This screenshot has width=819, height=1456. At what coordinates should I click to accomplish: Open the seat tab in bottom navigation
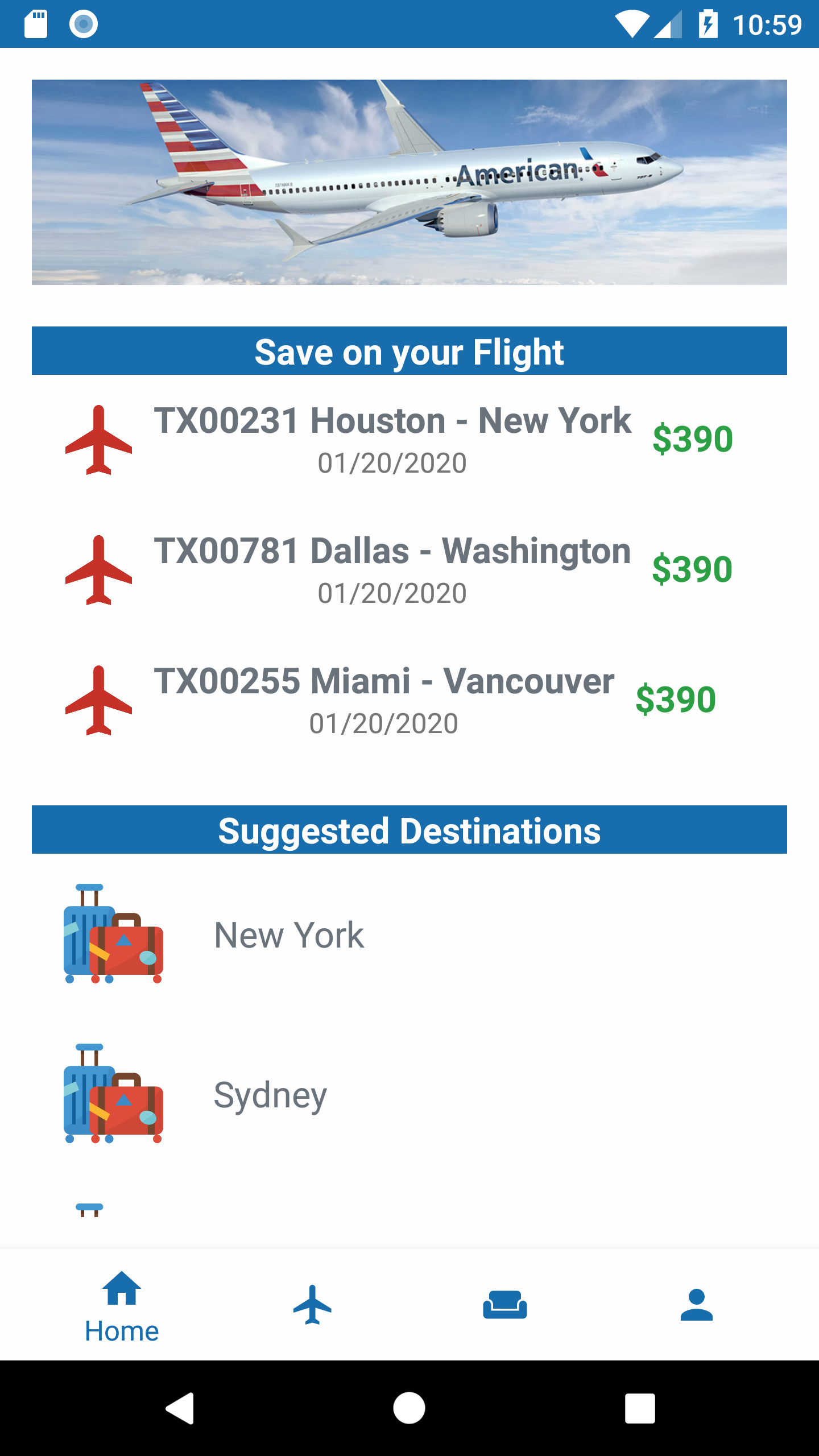(x=504, y=1305)
